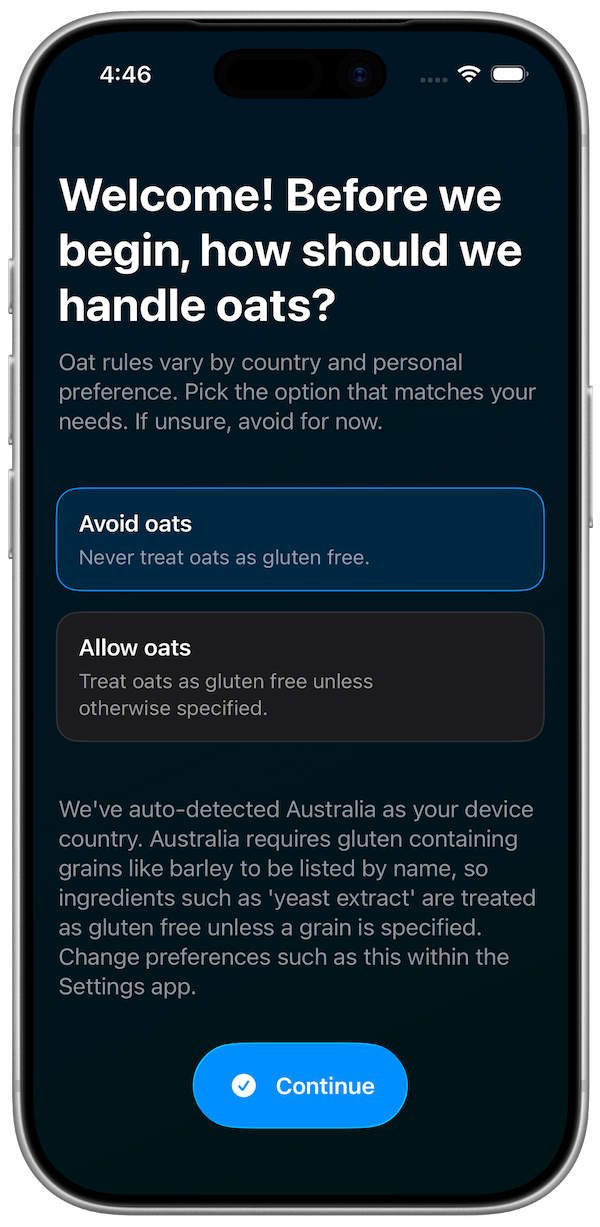Choose the Allow oats option
The width and height of the screenshot is (600, 1227).
[x=300, y=677]
